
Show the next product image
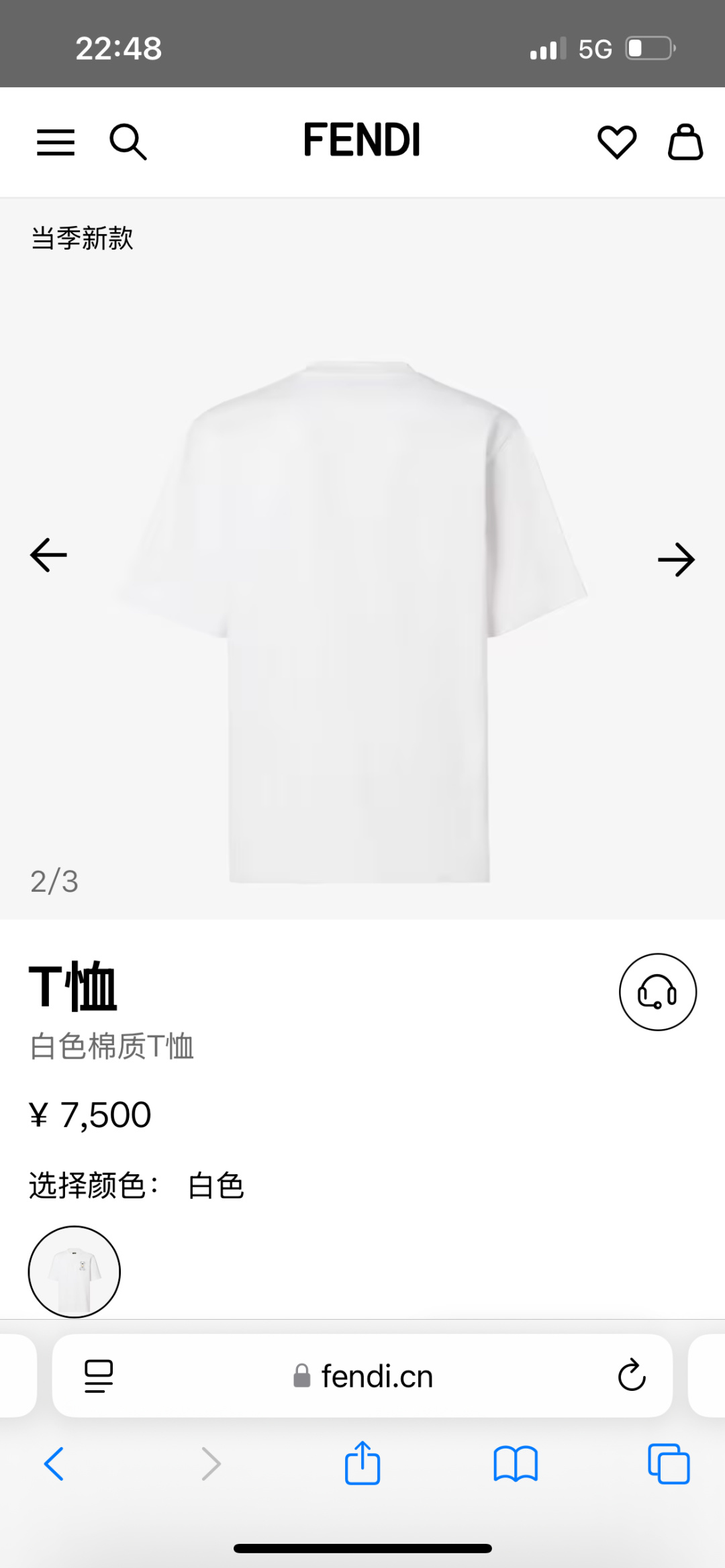click(676, 560)
